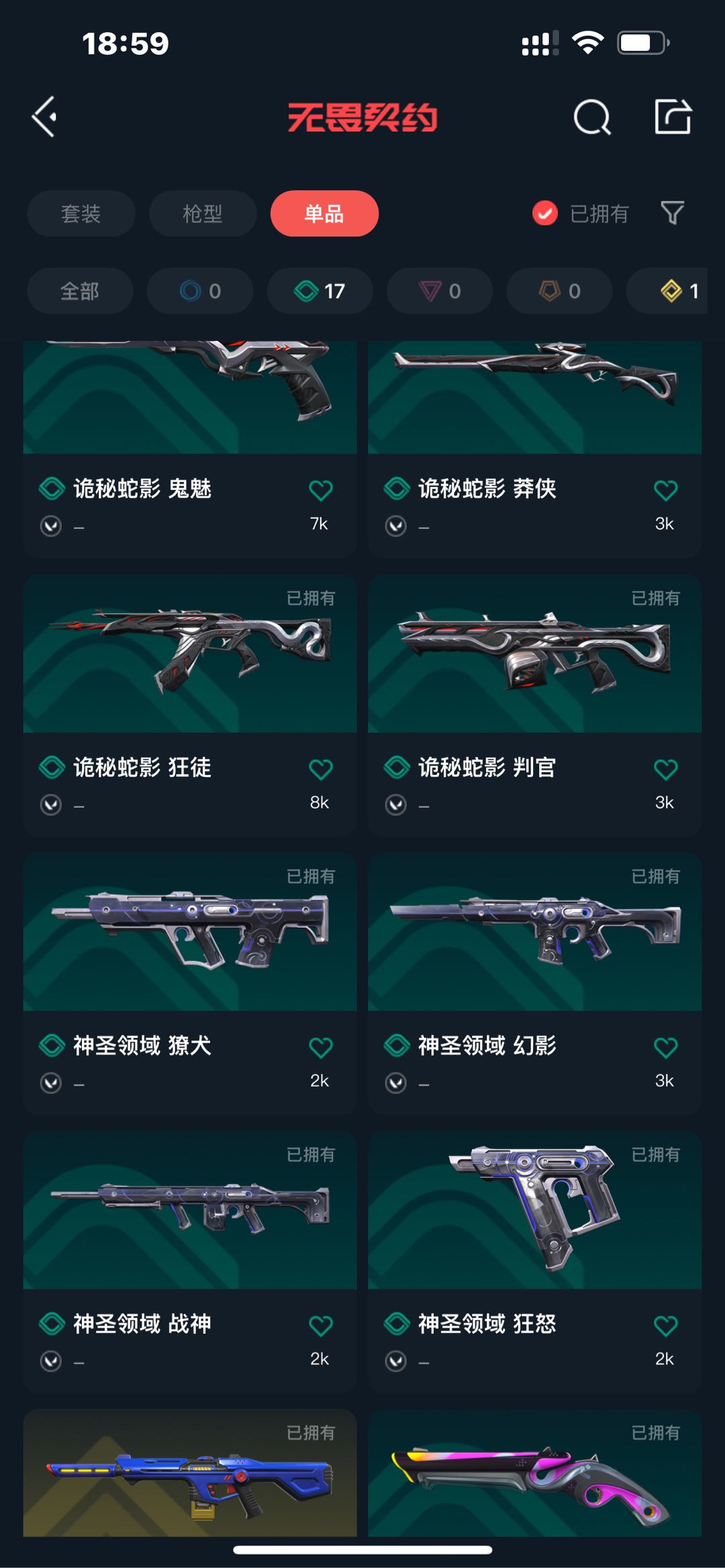725x1568 pixels.
Task: Go back using the arrow icon
Action: pos(44,117)
